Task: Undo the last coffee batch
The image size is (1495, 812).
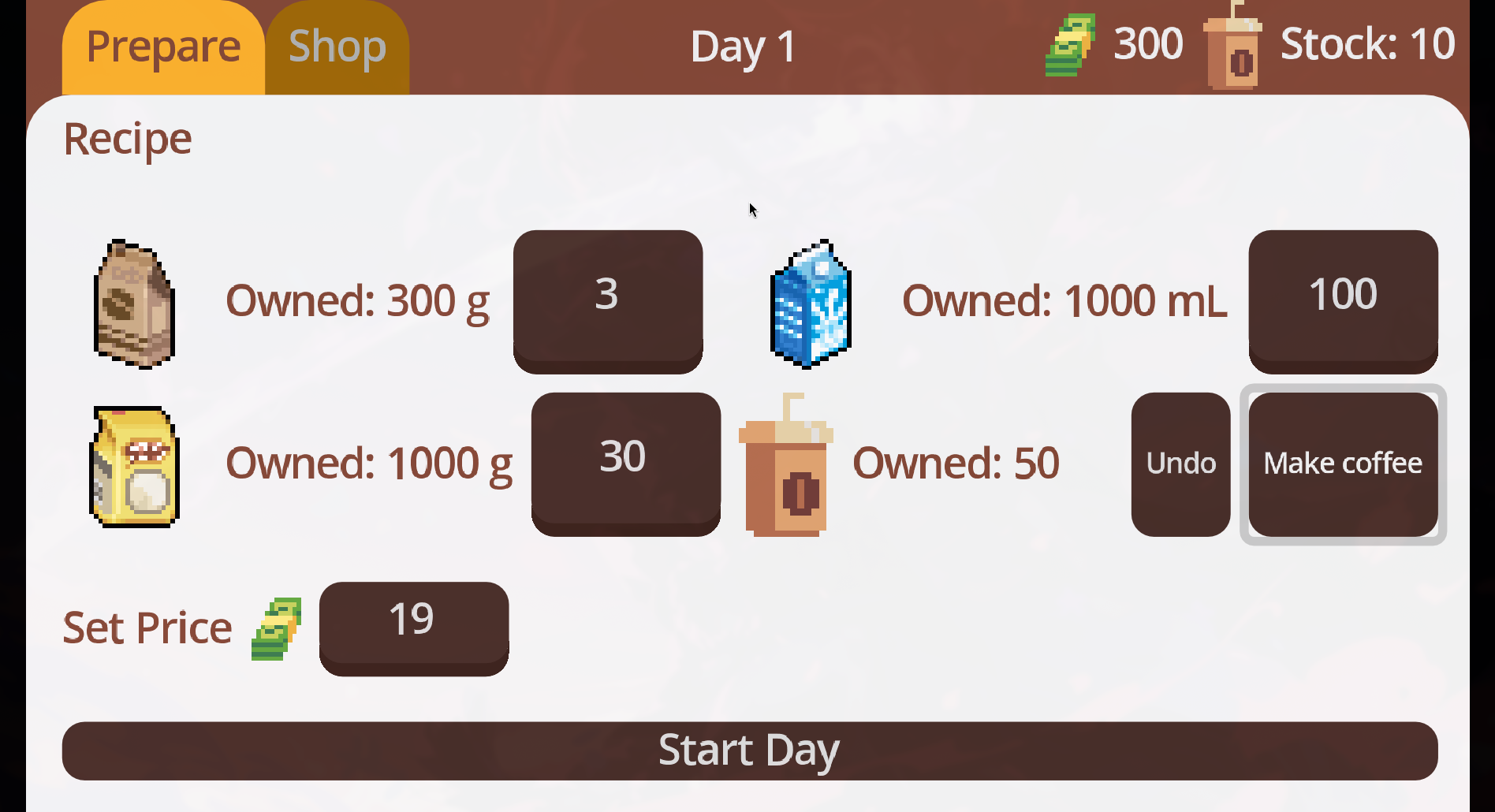Action: (x=1180, y=464)
